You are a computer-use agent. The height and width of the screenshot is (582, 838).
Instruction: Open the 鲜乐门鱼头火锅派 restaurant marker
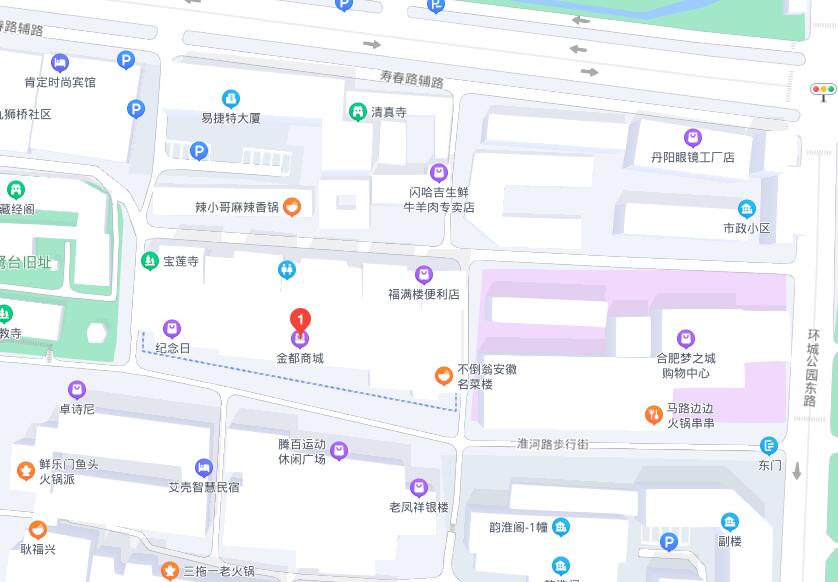[x=25, y=470]
